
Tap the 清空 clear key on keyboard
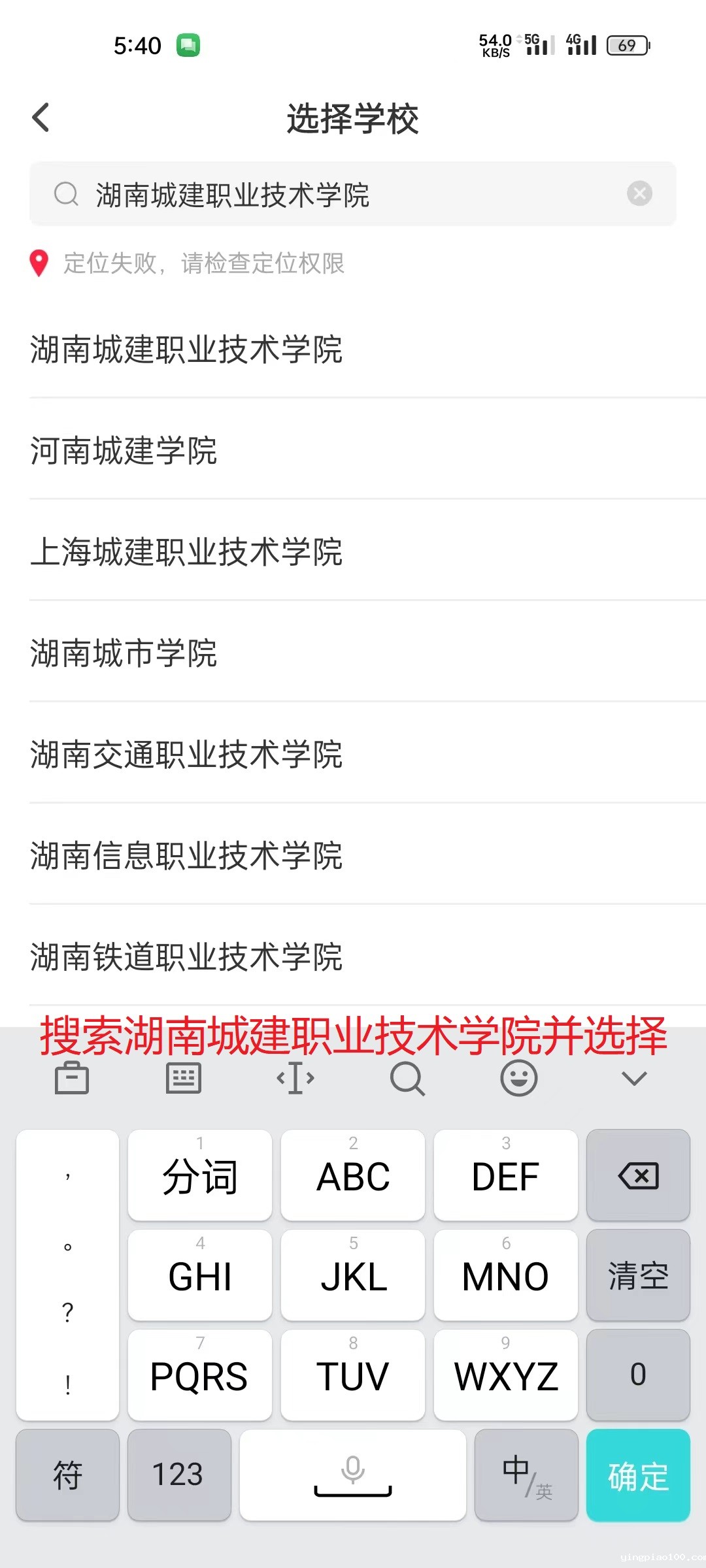638,1275
